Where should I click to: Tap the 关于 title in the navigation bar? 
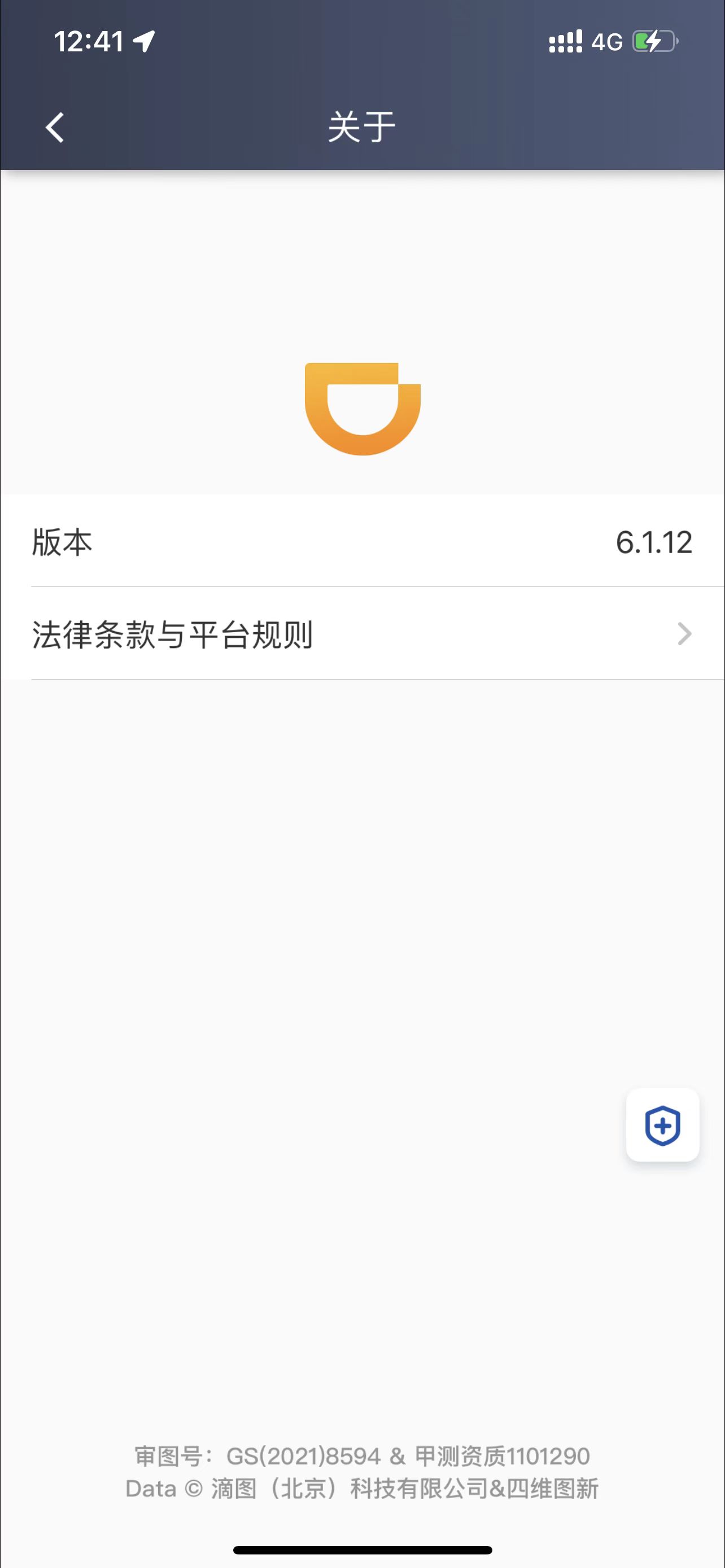[361, 126]
